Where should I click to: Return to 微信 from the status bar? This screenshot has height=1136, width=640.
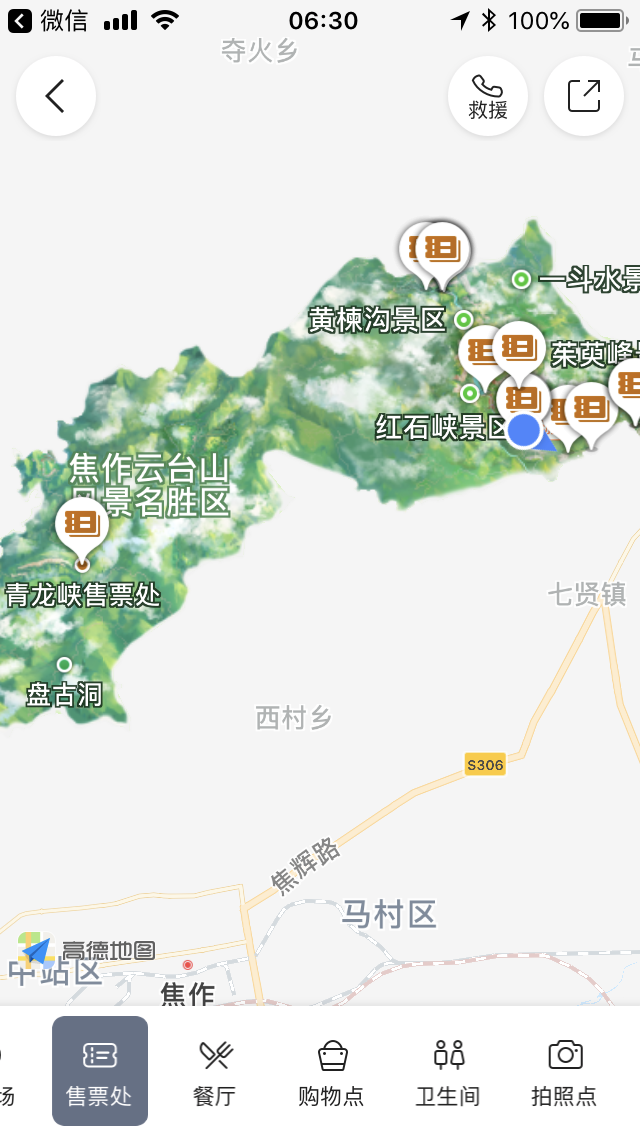45,20
